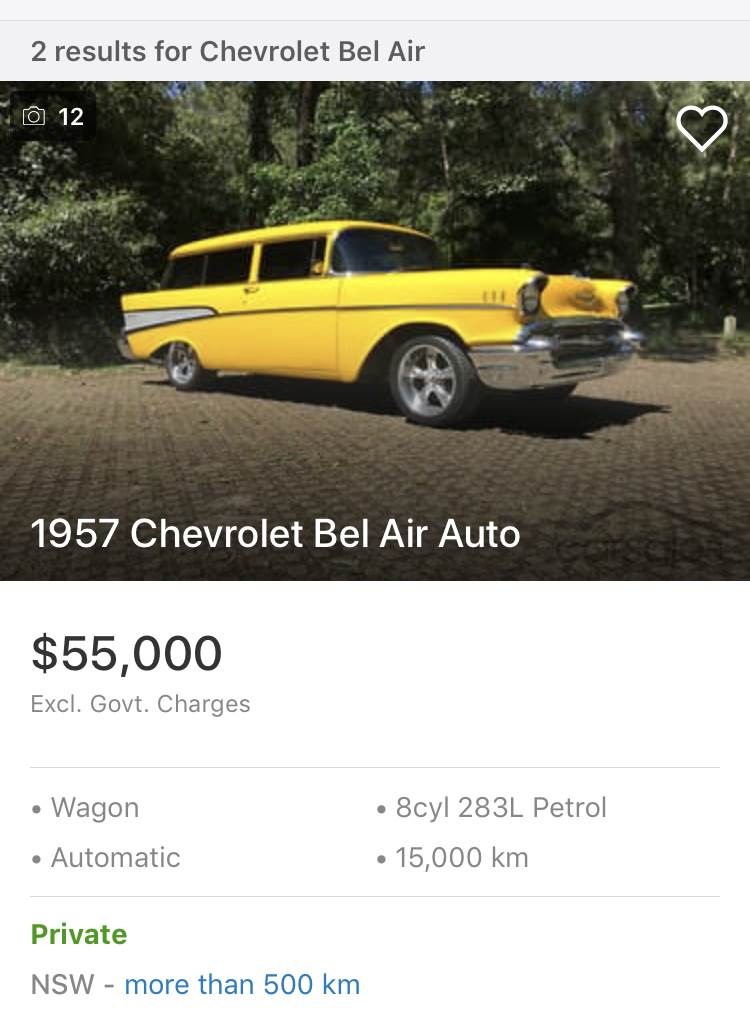750x1014 pixels.
Task: Save the 1957 Bel Air to favourites
Action: pyautogui.click(x=702, y=128)
